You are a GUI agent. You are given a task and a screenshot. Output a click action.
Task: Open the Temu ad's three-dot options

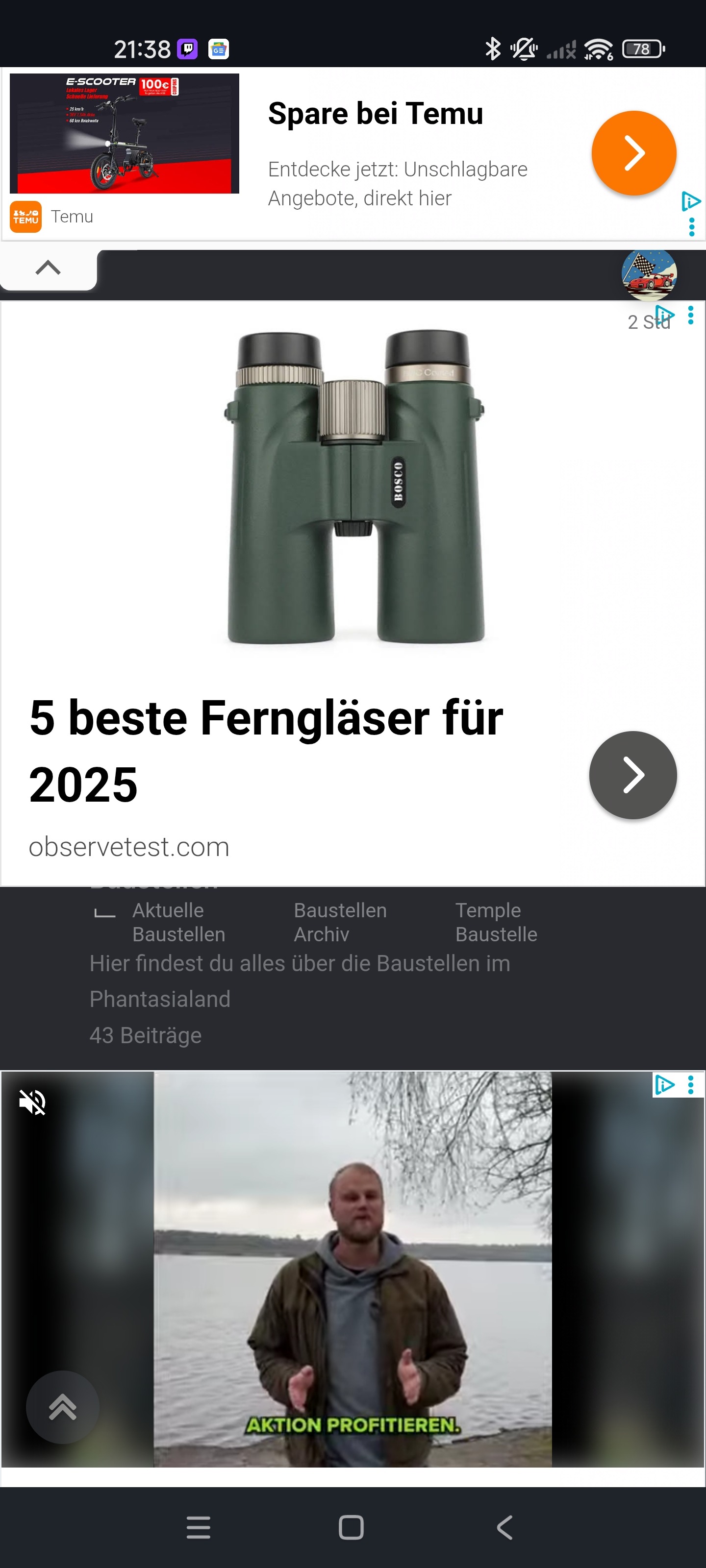pyautogui.click(x=691, y=228)
